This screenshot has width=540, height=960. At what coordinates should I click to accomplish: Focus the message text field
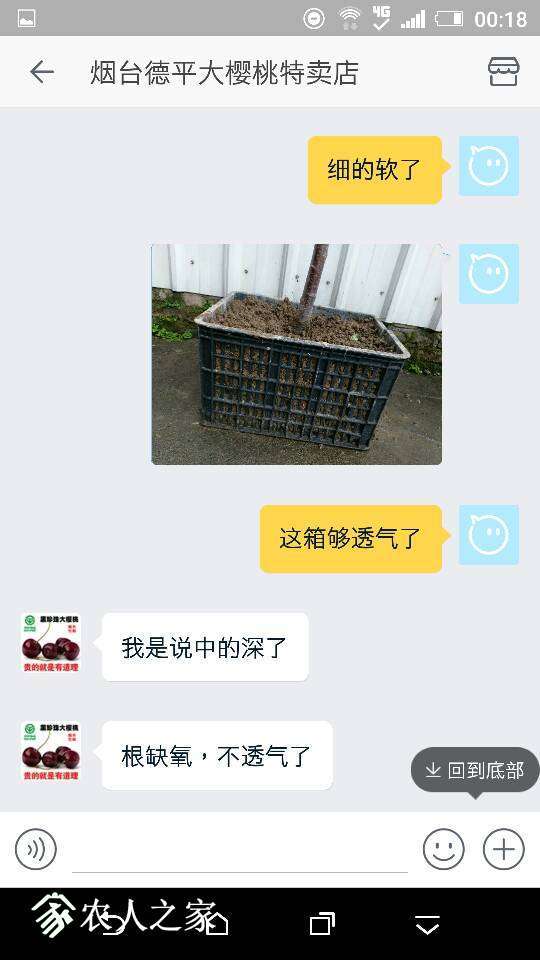point(240,851)
